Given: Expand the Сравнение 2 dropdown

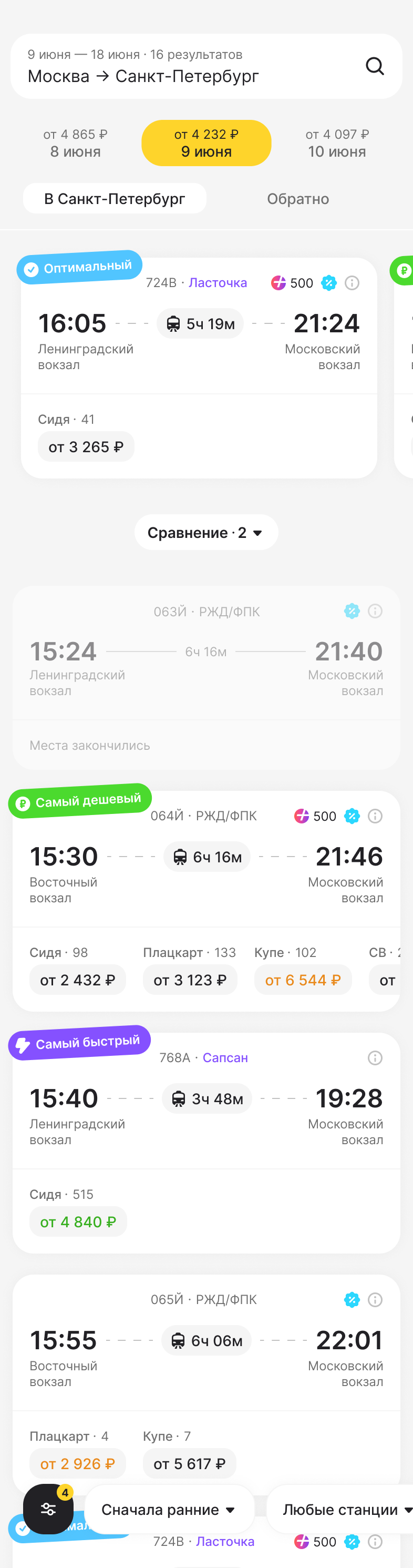Looking at the screenshot, I should pyautogui.click(x=205, y=533).
